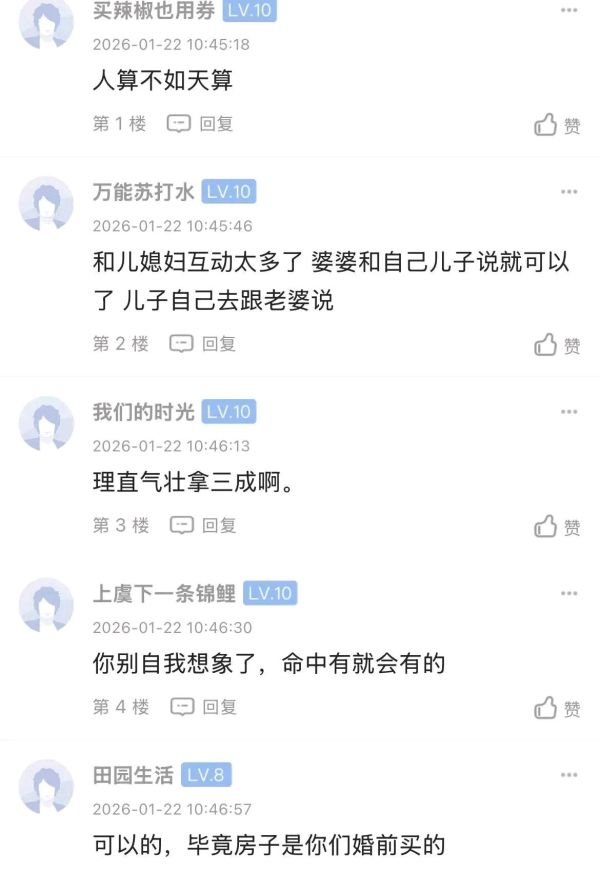Like the comment by 我们的时光
Image resolution: width=600 pixels, height=871 pixels.
point(556,526)
